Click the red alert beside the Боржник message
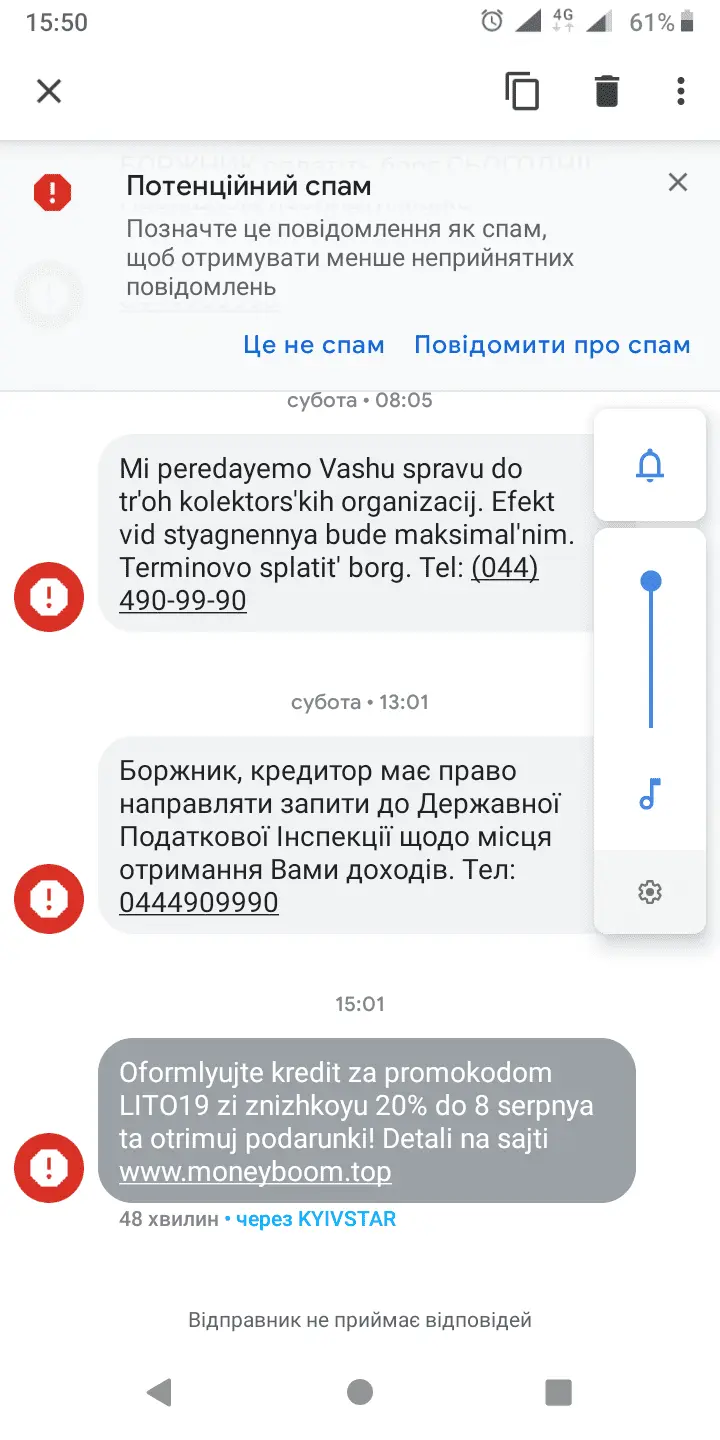 click(x=48, y=899)
